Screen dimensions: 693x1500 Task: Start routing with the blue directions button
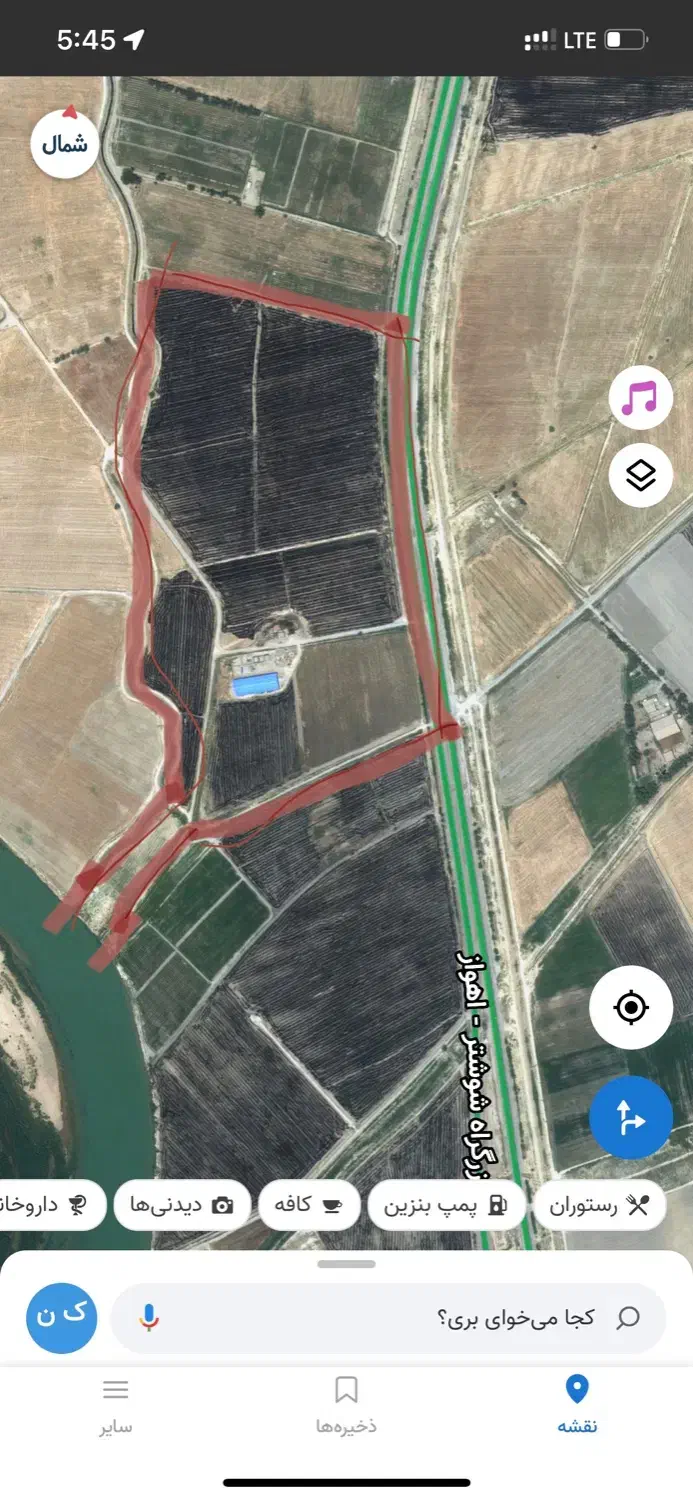[x=631, y=1118]
